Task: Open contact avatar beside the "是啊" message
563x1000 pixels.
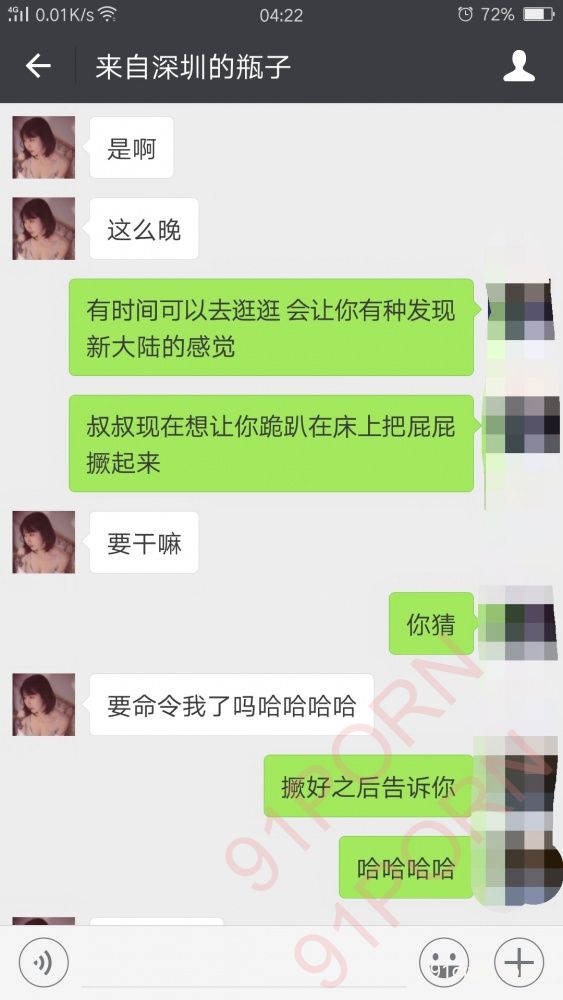Action: 44,147
